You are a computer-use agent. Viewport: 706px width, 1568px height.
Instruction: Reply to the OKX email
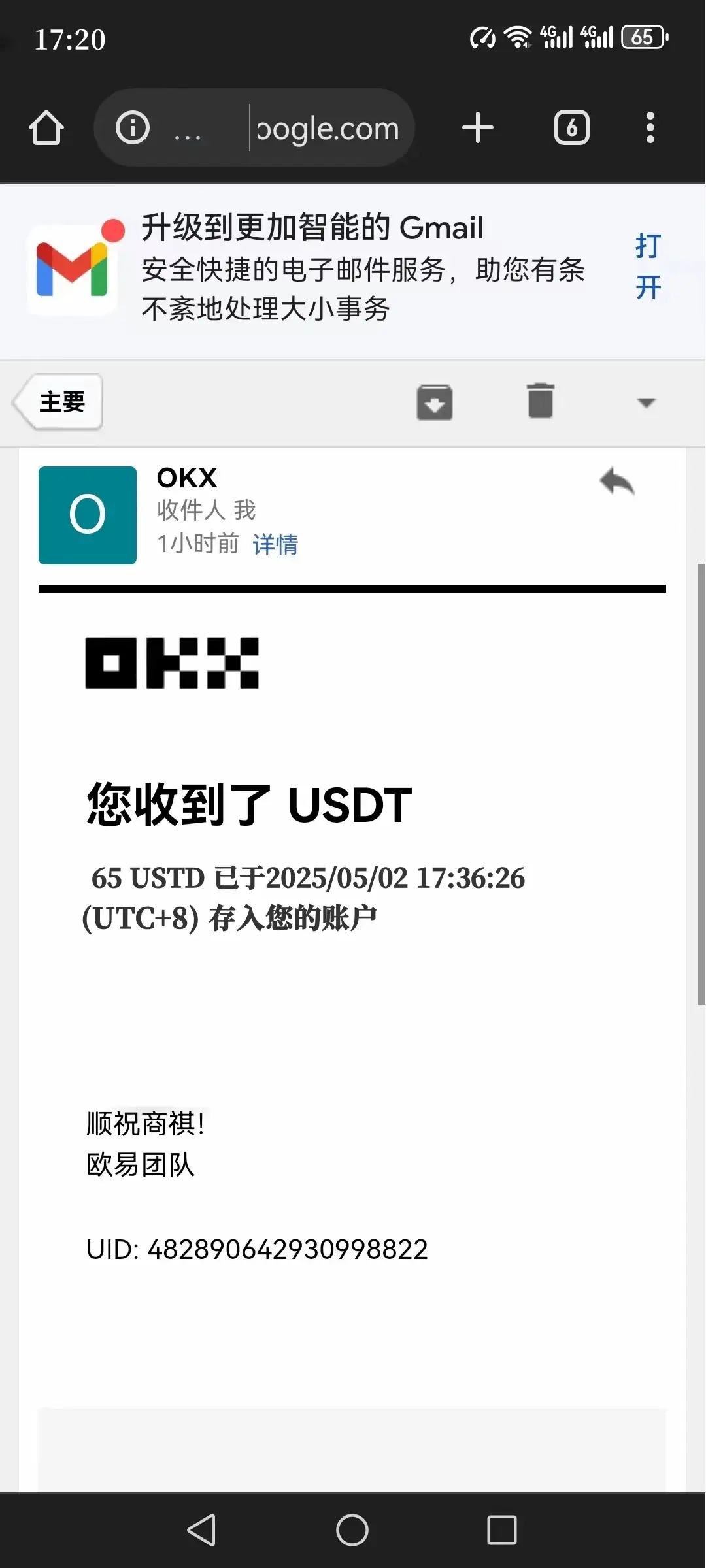(618, 482)
